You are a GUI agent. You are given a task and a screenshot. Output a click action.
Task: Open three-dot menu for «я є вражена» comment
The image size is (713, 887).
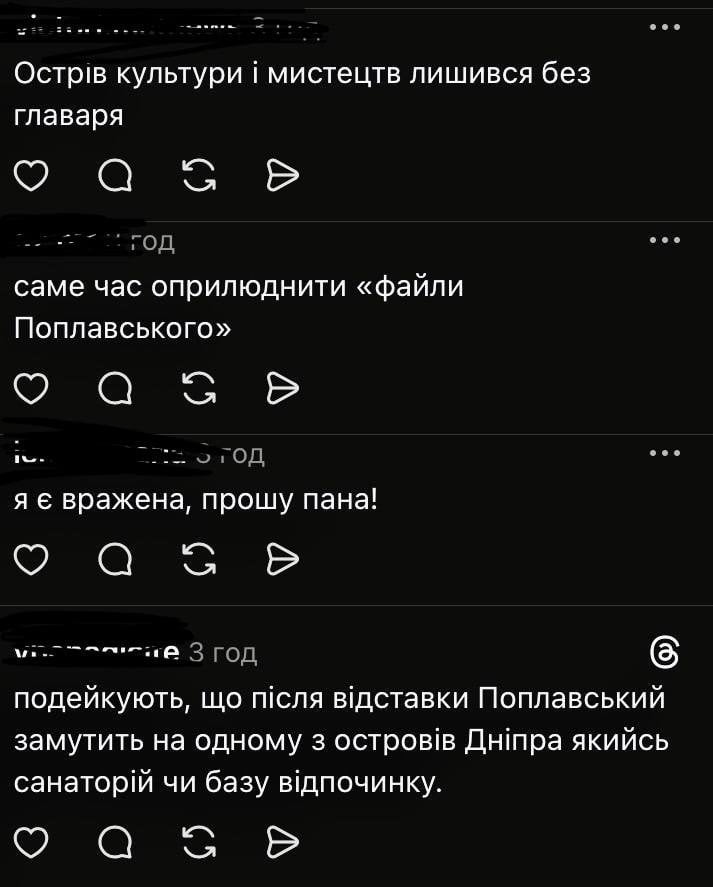tap(664, 453)
